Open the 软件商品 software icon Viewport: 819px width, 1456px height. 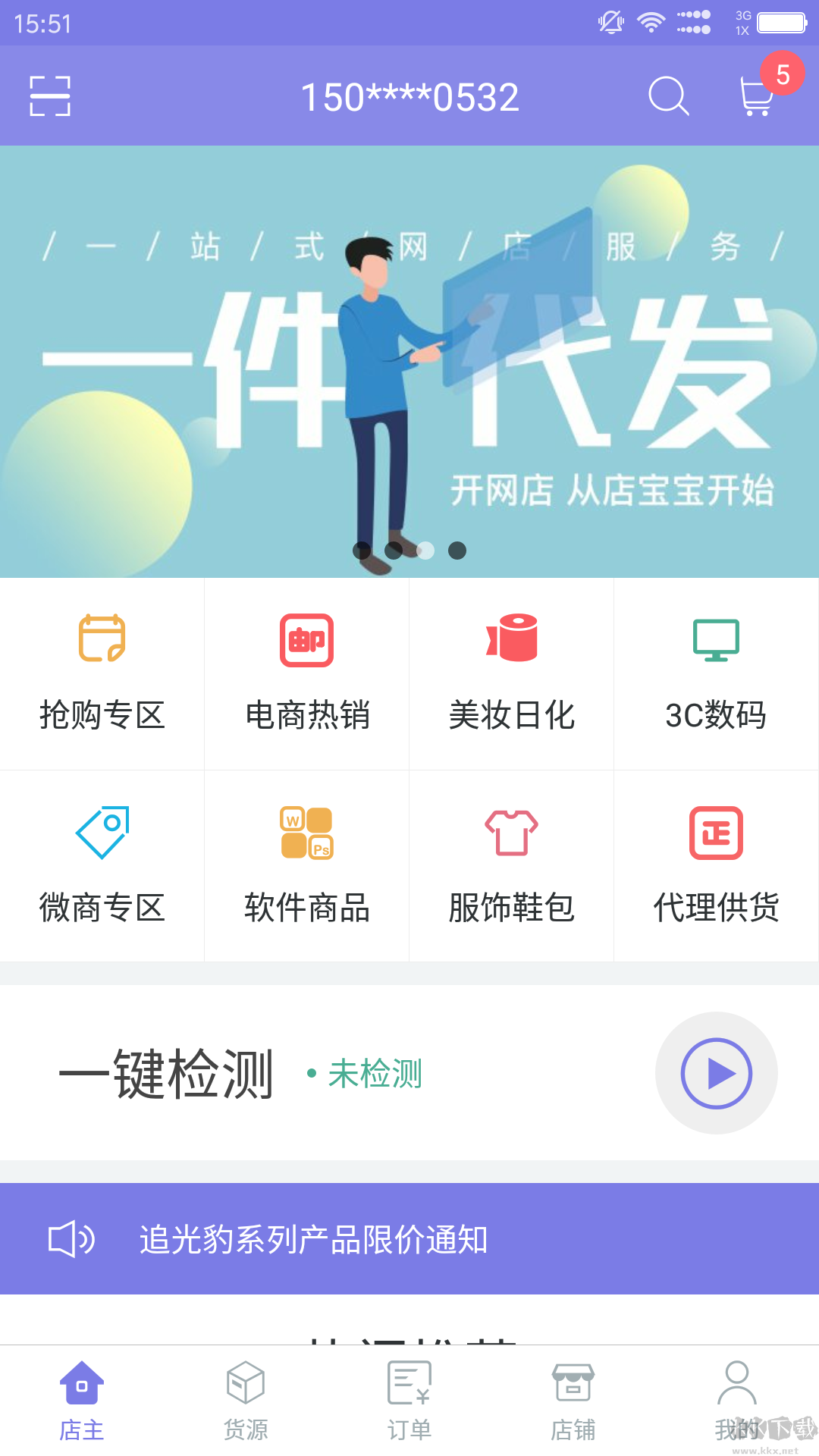coord(306,834)
